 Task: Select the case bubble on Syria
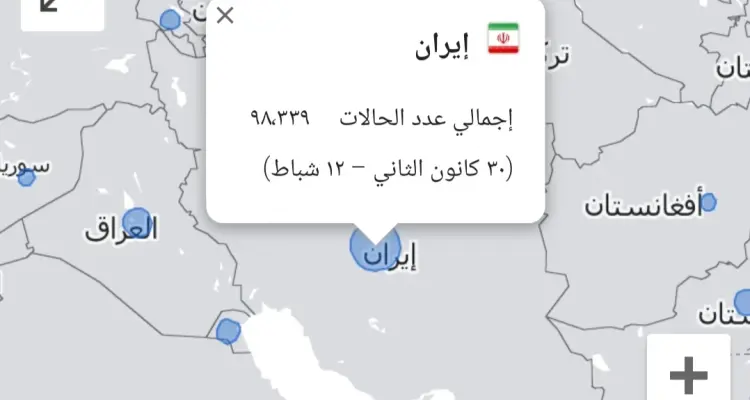pyautogui.click(x=27, y=177)
